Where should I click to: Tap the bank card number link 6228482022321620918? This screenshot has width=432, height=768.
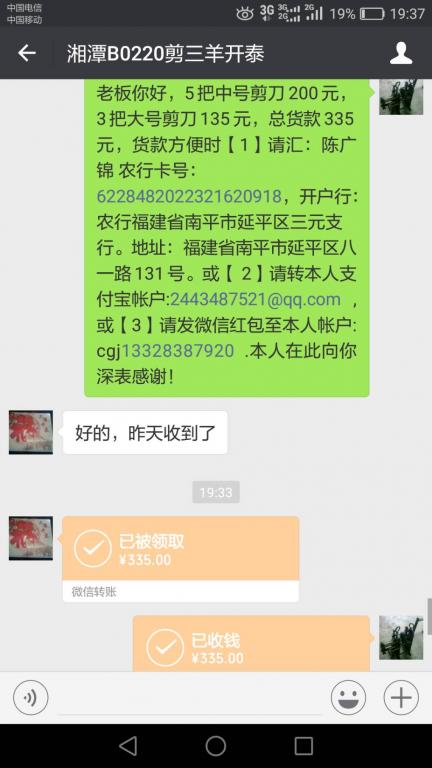pyautogui.click(x=189, y=196)
